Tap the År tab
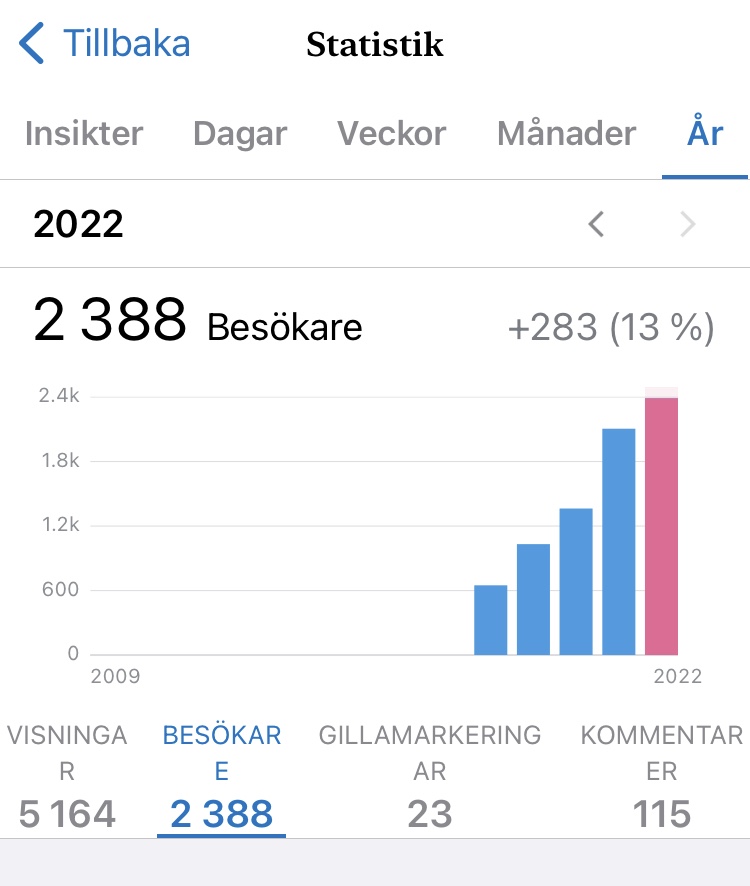The width and height of the screenshot is (750, 886). coord(705,134)
